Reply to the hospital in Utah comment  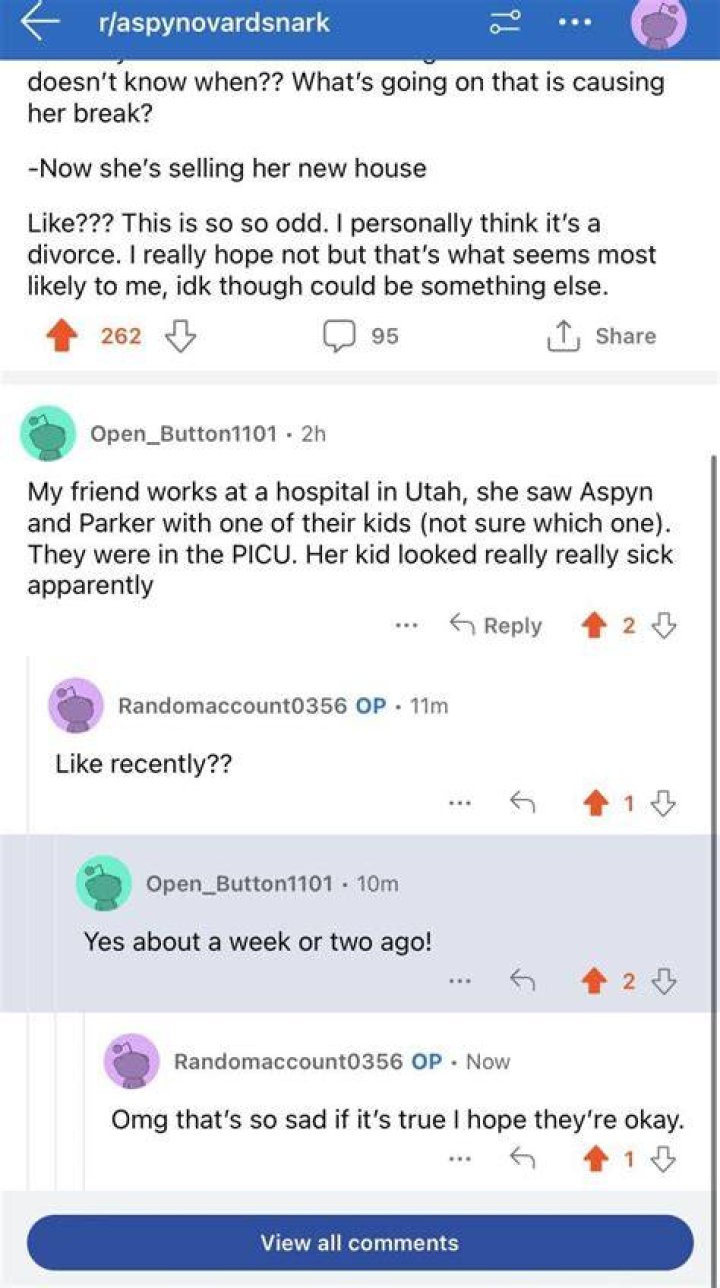click(496, 625)
